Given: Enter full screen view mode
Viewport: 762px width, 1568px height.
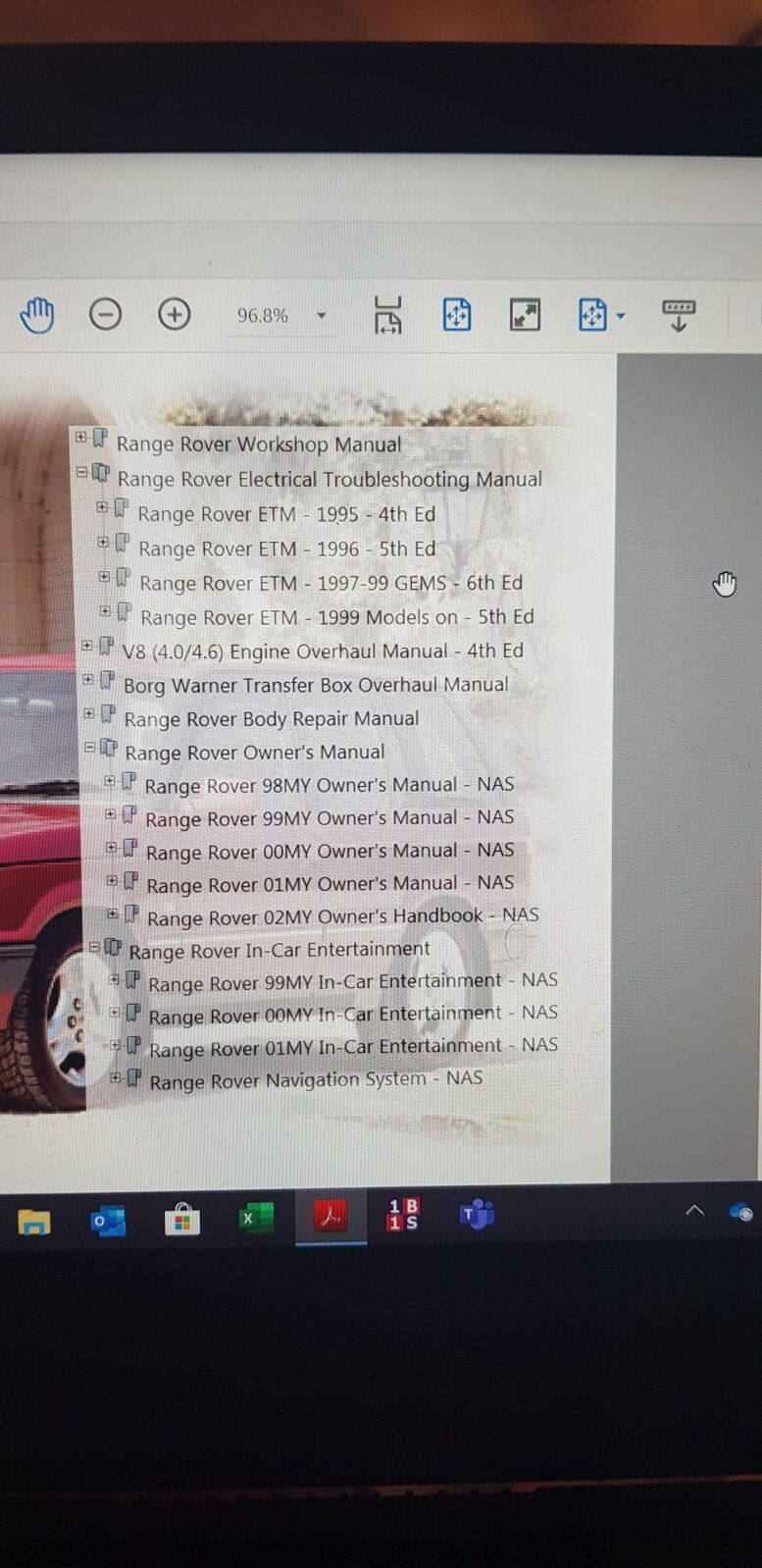Looking at the screenshot, I should point(525,315).
